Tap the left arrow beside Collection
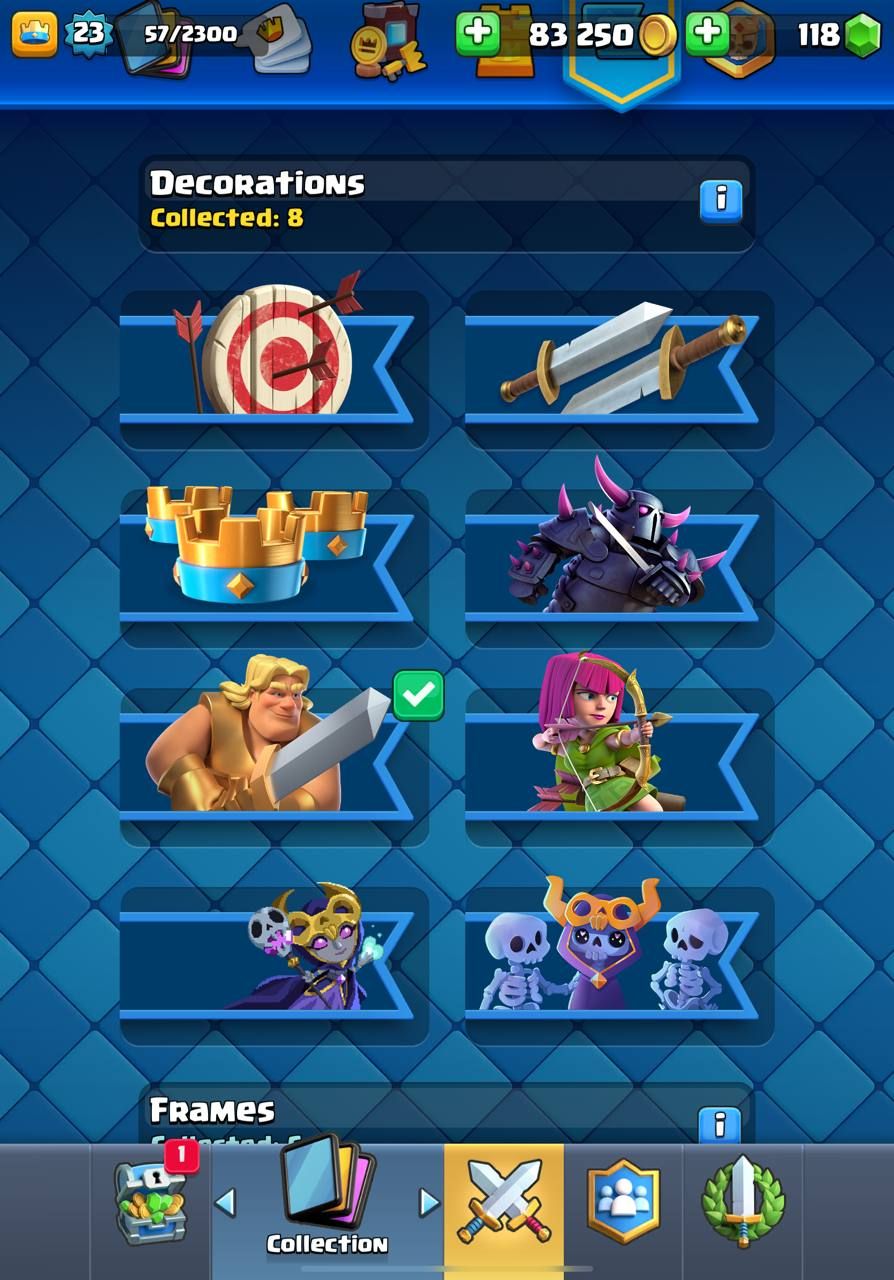The height and width of the screenshot is (1280, 894). (x=226, y=1202)
